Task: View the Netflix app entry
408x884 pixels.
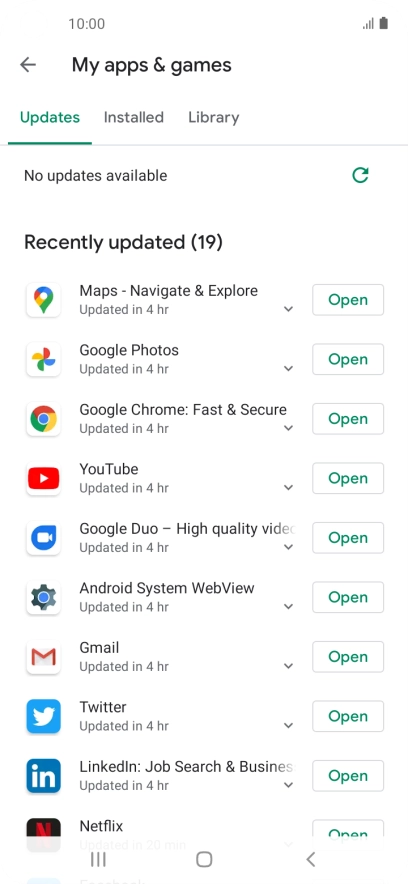Action: (x=167, y=834)
